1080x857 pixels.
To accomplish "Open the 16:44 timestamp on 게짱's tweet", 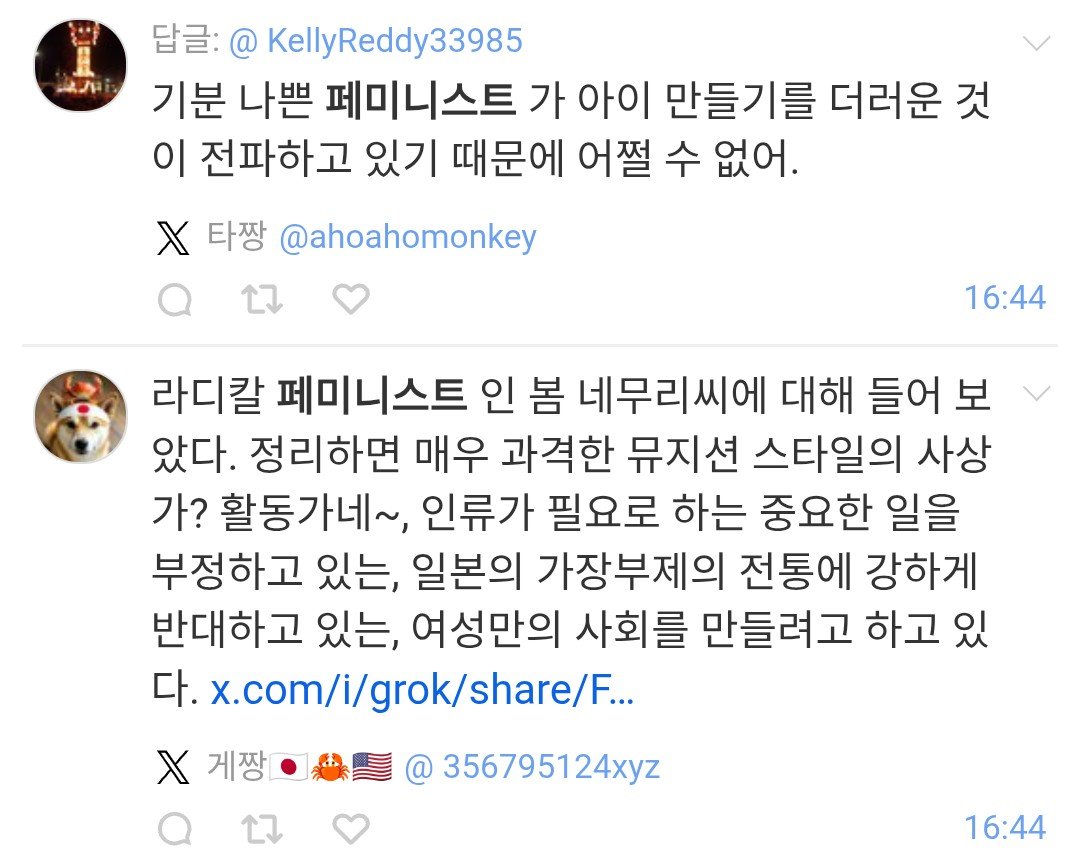I will point(1004,828).
